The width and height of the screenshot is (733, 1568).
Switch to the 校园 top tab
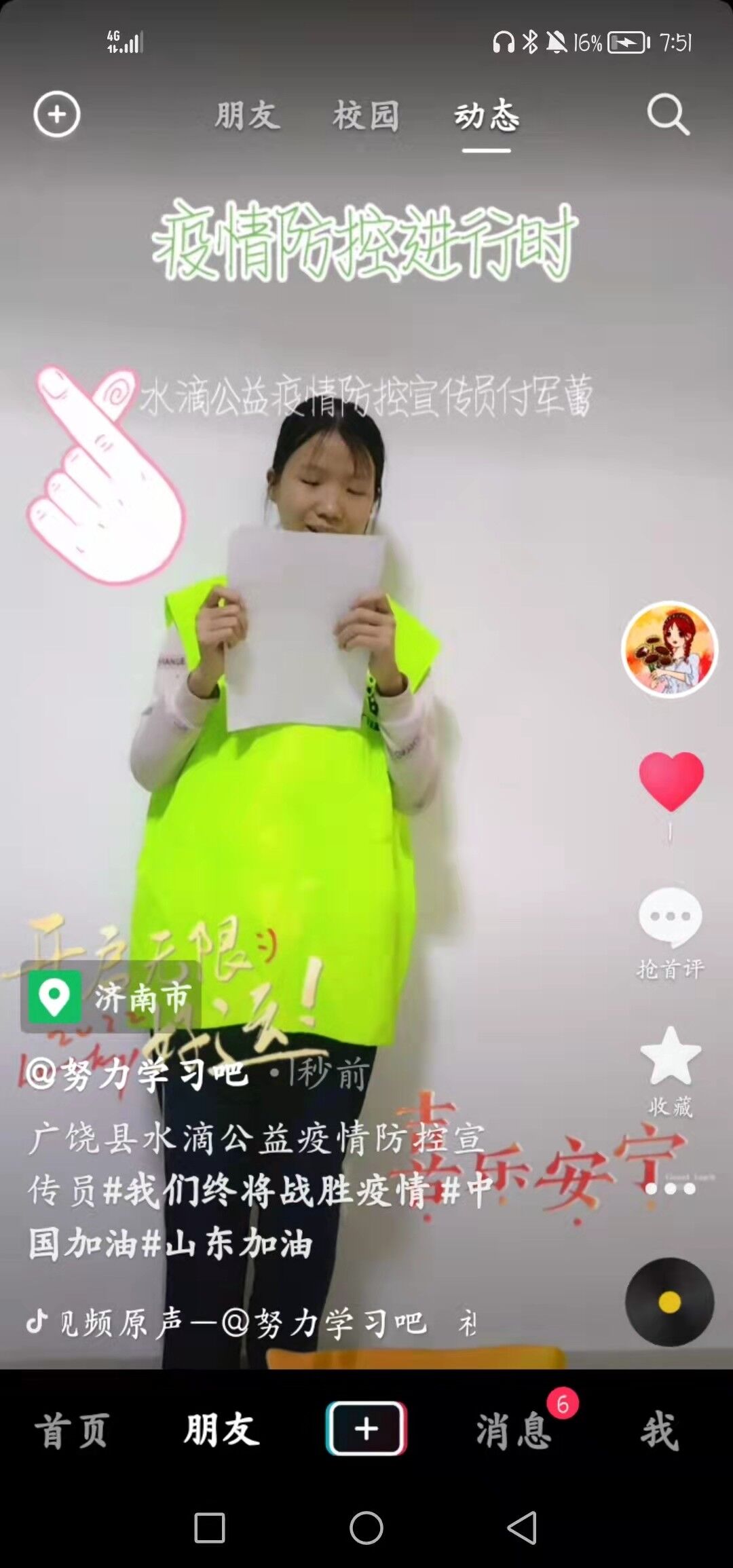(x=366, y=115)
